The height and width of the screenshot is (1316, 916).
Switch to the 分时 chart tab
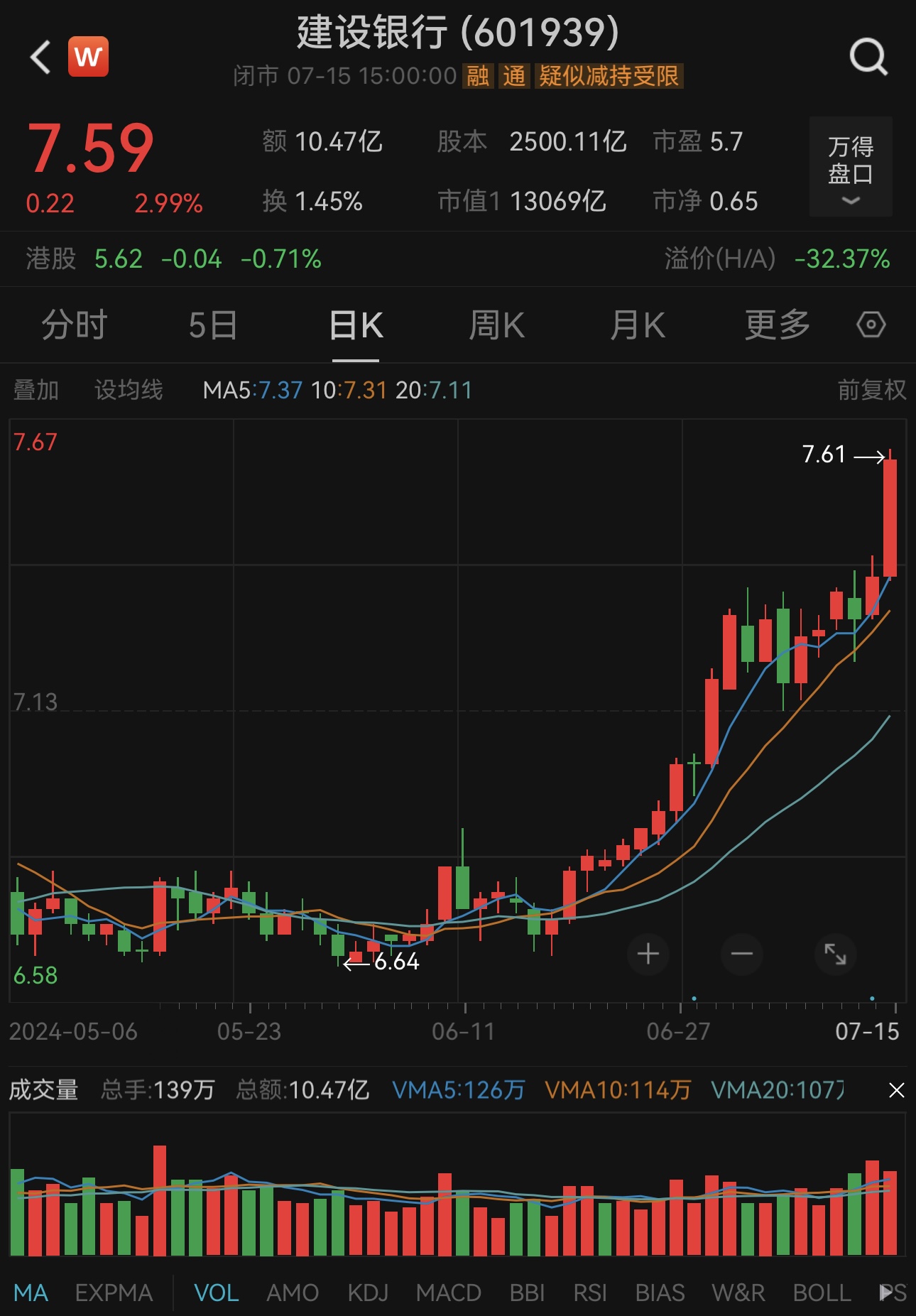click(x=74, y=325)
